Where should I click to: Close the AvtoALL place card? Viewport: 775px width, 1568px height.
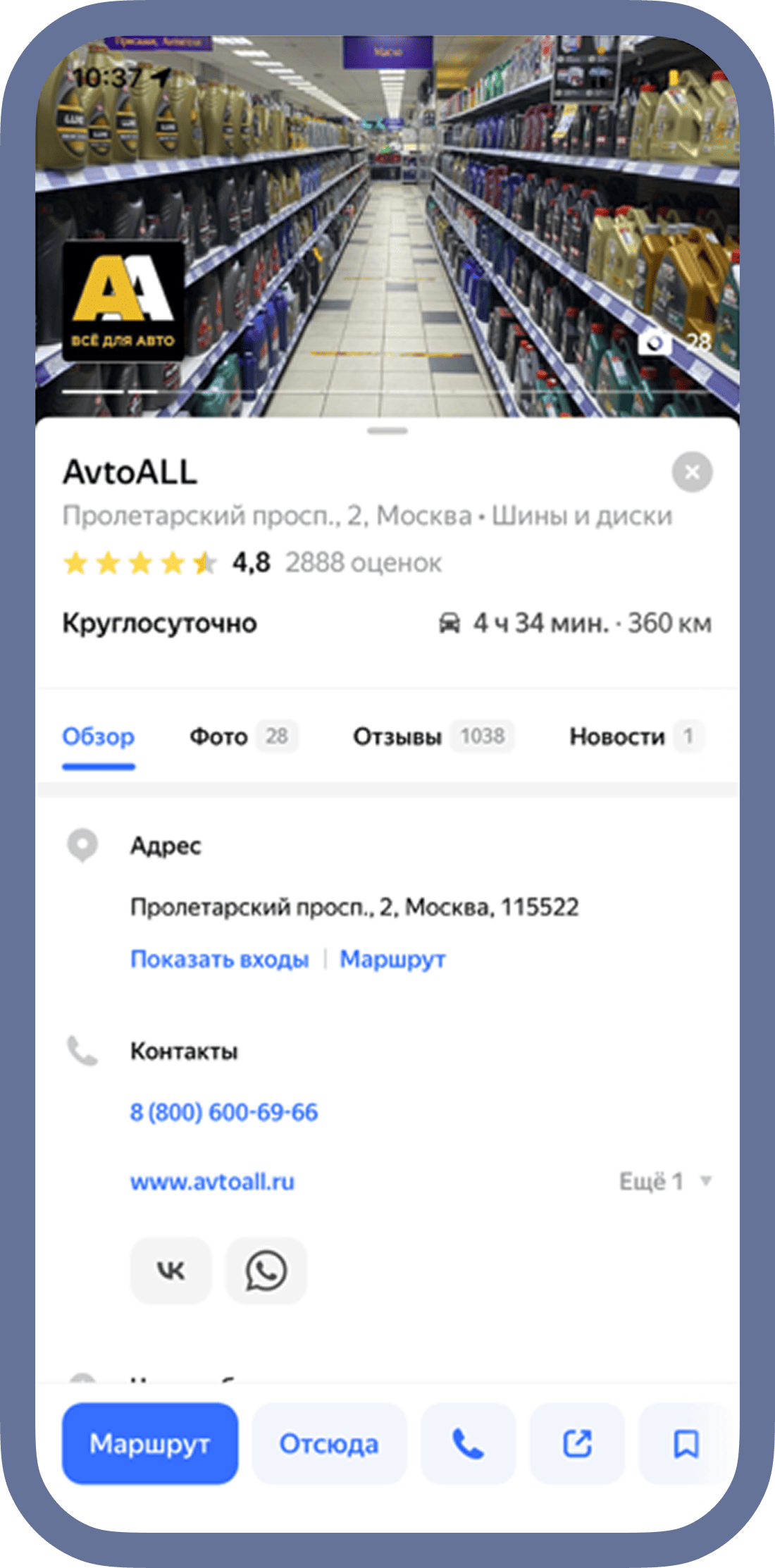[x=692, y=472]
